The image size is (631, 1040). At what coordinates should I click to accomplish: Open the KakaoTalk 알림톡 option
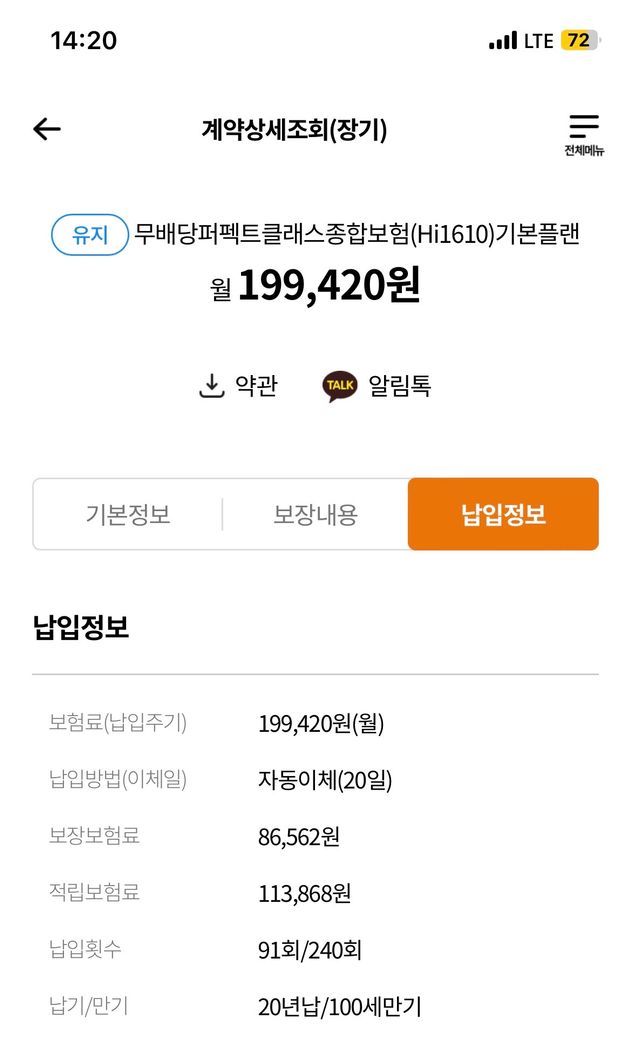(x=377, y=386)
